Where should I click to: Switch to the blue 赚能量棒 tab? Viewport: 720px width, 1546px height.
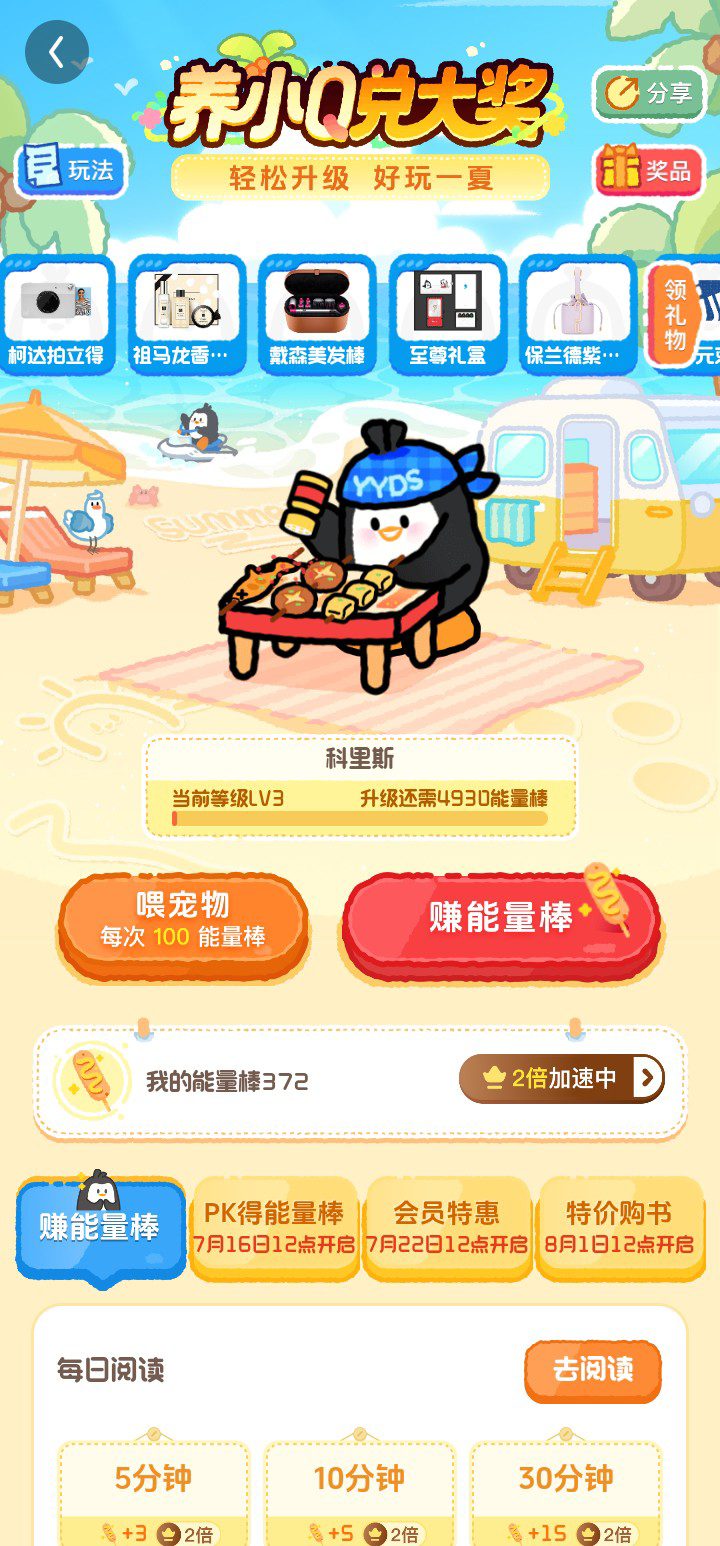(101, 1228)
